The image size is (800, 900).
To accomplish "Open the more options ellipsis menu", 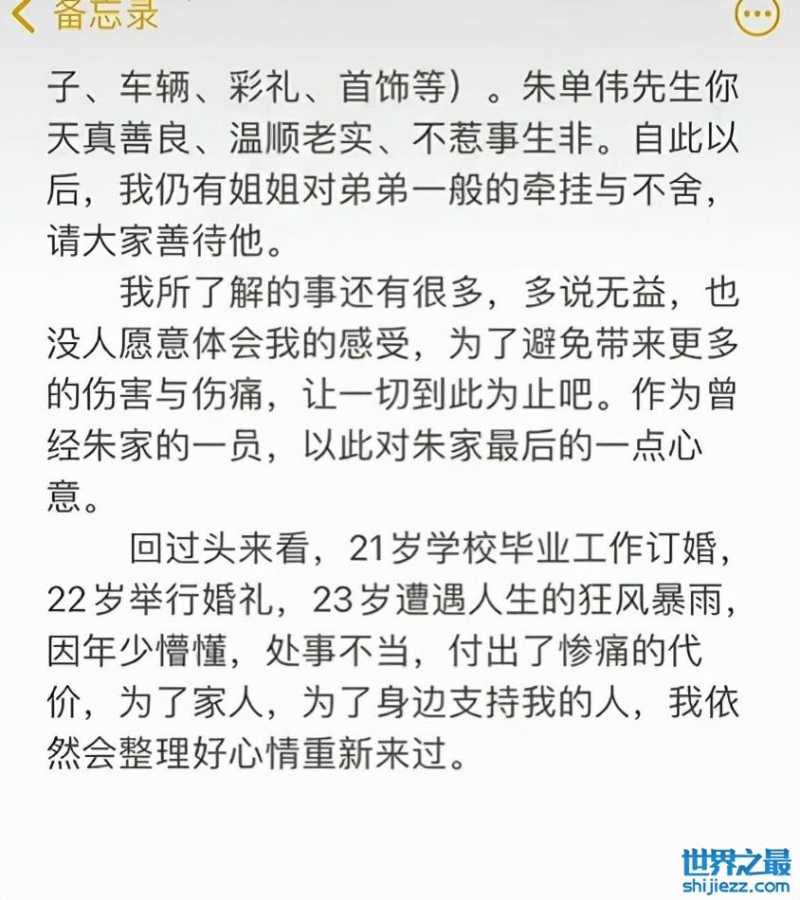I will tap(756, 14).
